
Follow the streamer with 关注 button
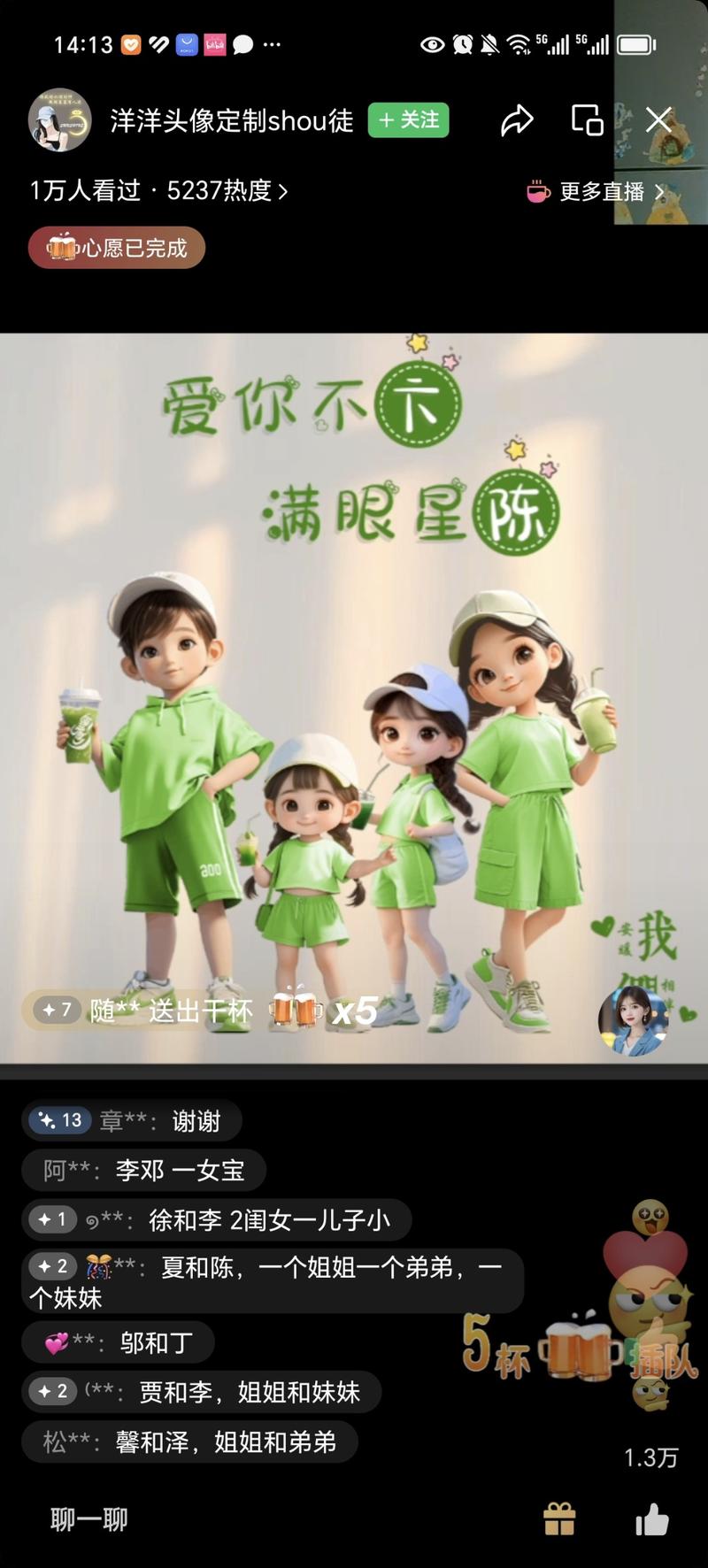[408, 120]
